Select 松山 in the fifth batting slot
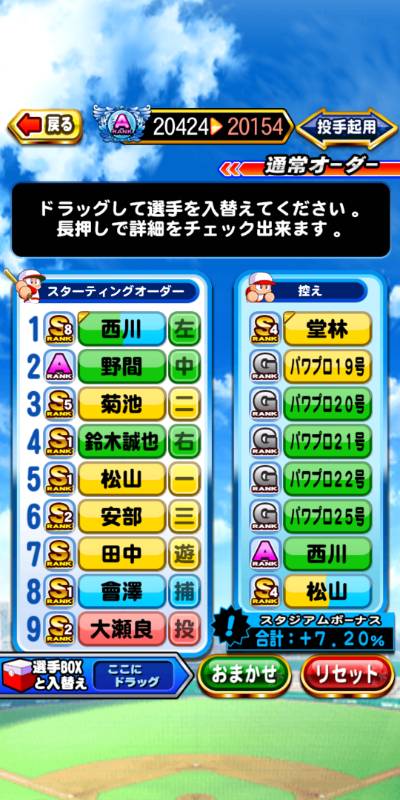The width and height of the screenshot is (400, 800). pos(122,480)
